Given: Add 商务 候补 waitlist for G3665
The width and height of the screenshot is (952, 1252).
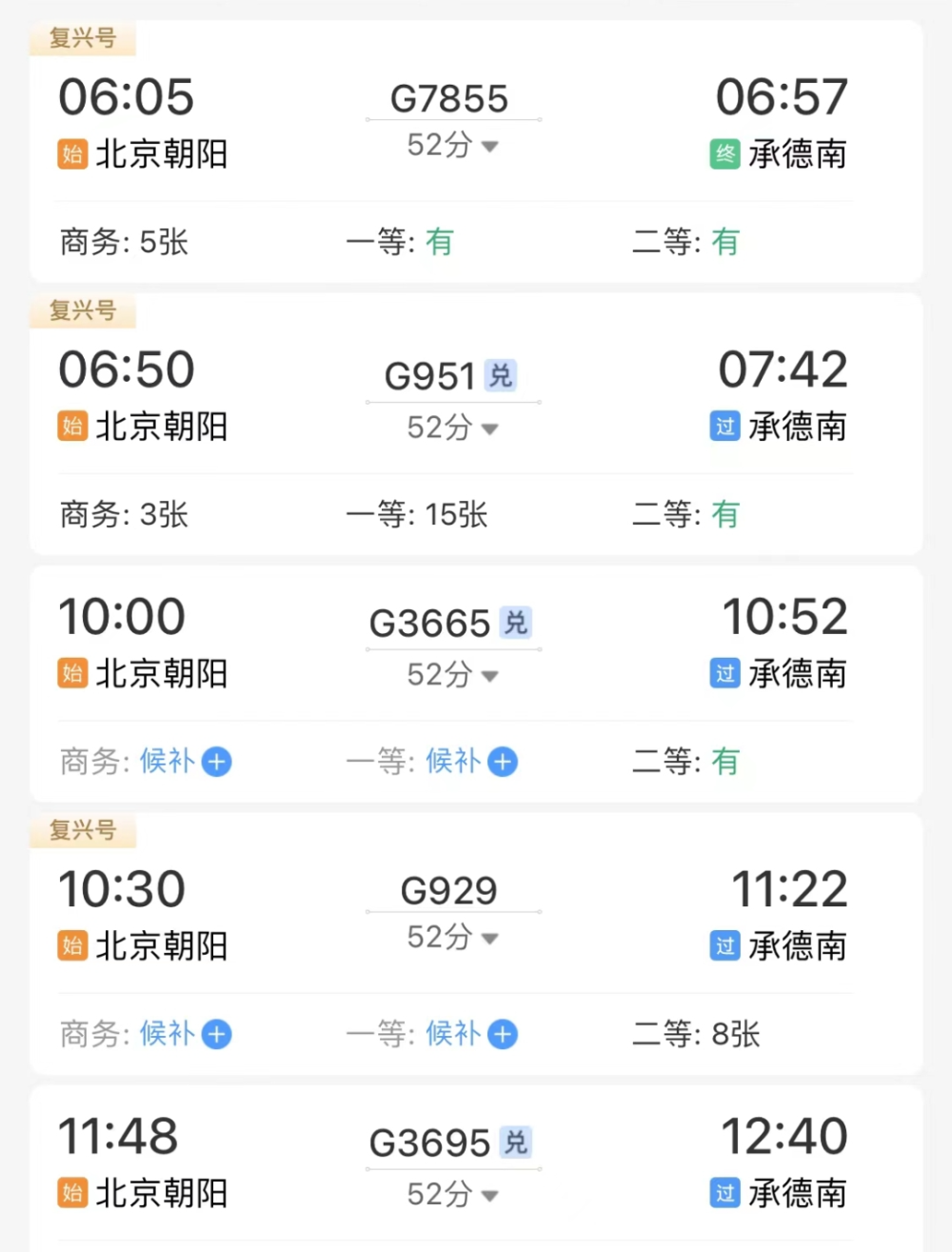Looking at the screenshot, I should tap(217, 762).
